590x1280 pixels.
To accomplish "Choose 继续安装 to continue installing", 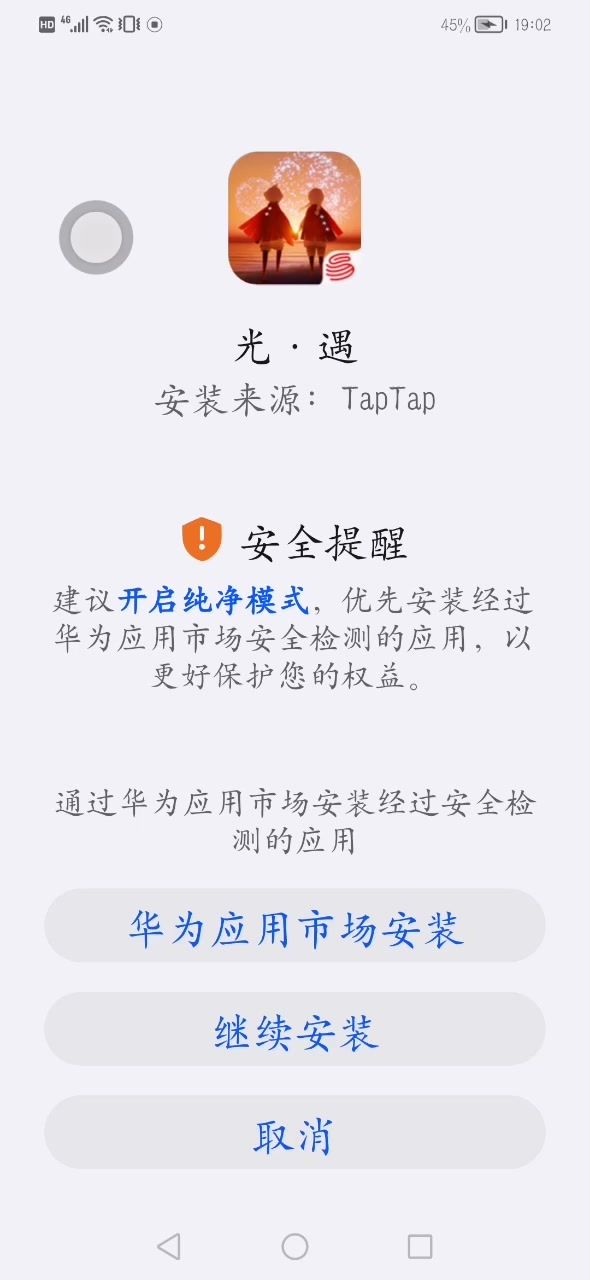I will pyautogui.click(x=295, y=1029).
